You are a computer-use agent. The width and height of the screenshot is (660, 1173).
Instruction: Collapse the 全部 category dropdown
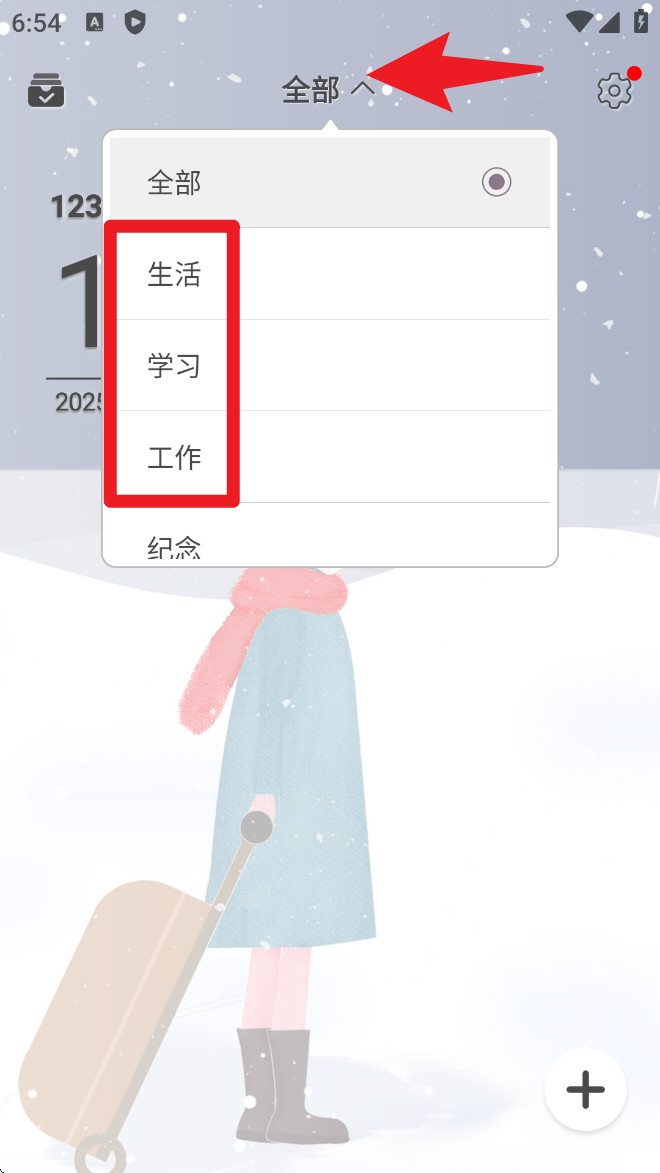coord(328,91)
